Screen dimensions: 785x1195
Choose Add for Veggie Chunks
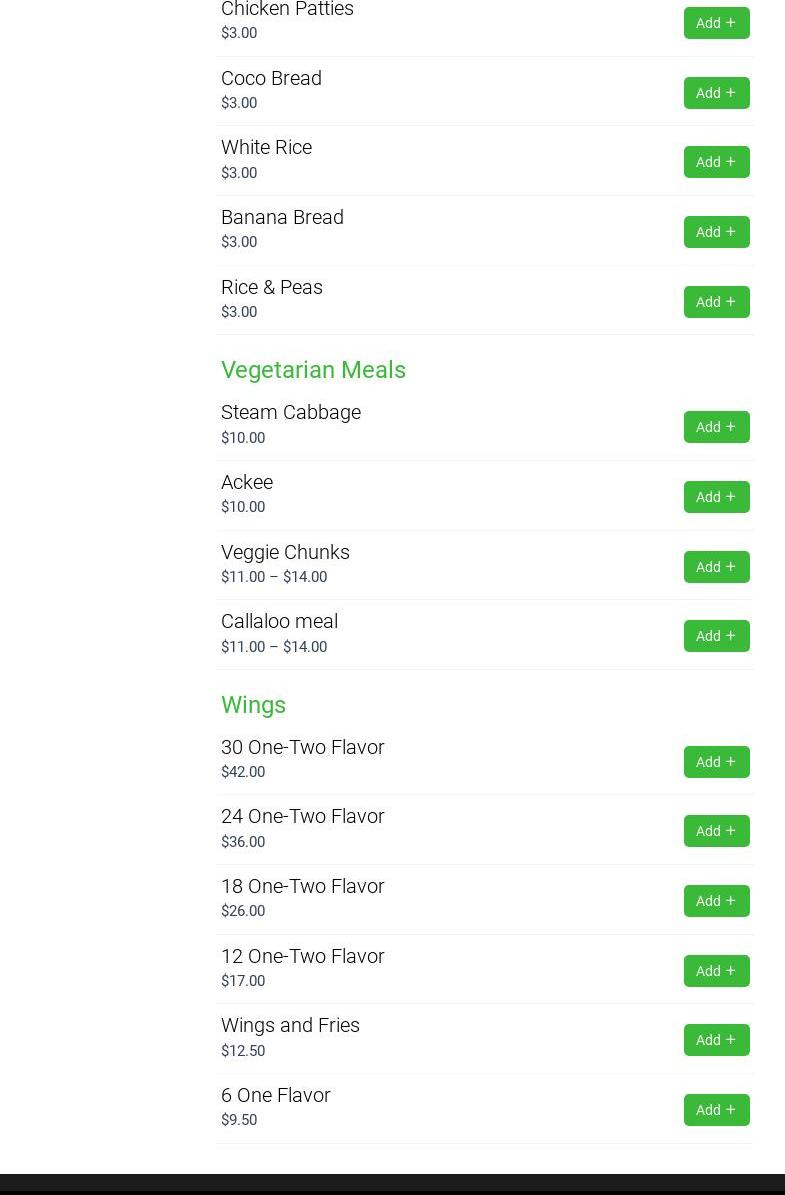(716, 567)
